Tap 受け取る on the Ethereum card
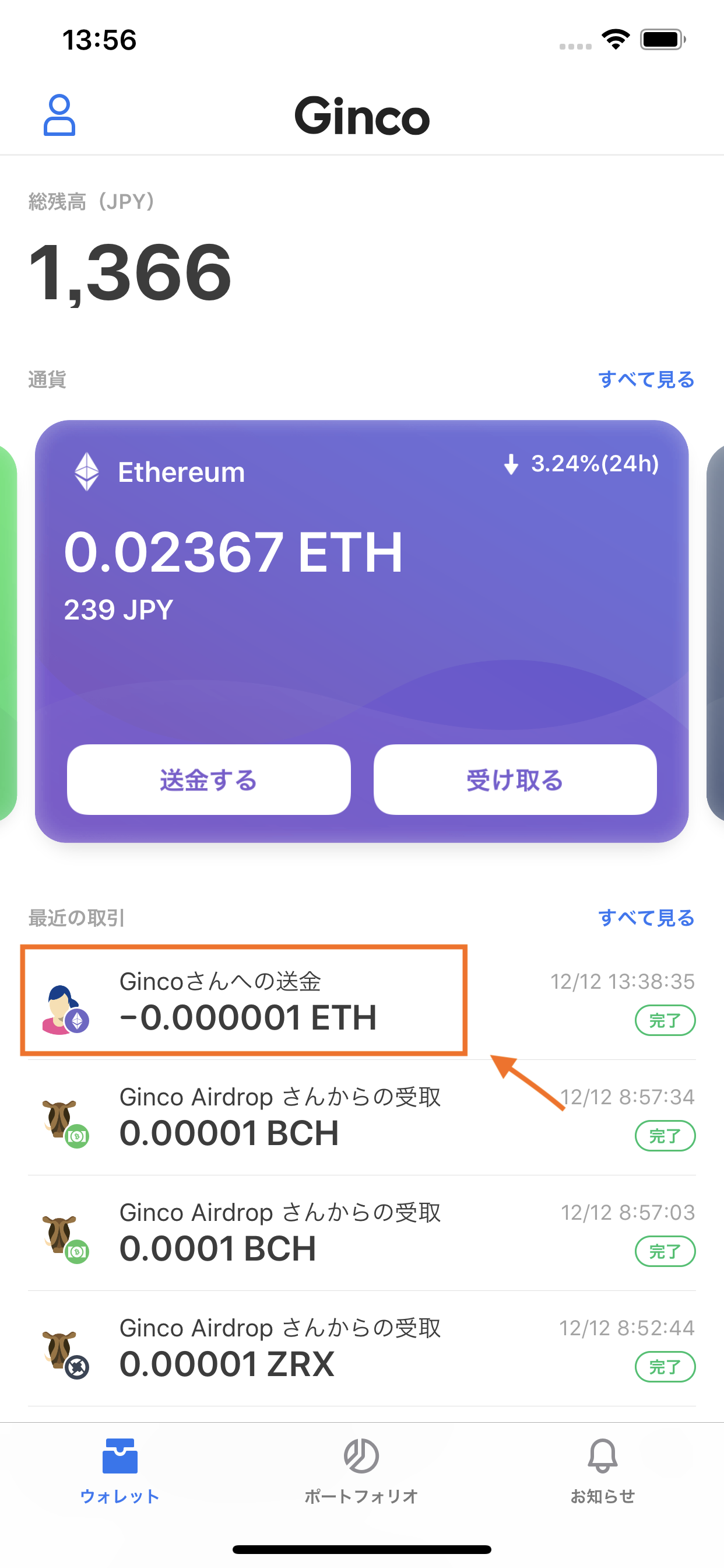This screenshot has height=1568, width=724. pyautogui.click(x=515, y=779)
